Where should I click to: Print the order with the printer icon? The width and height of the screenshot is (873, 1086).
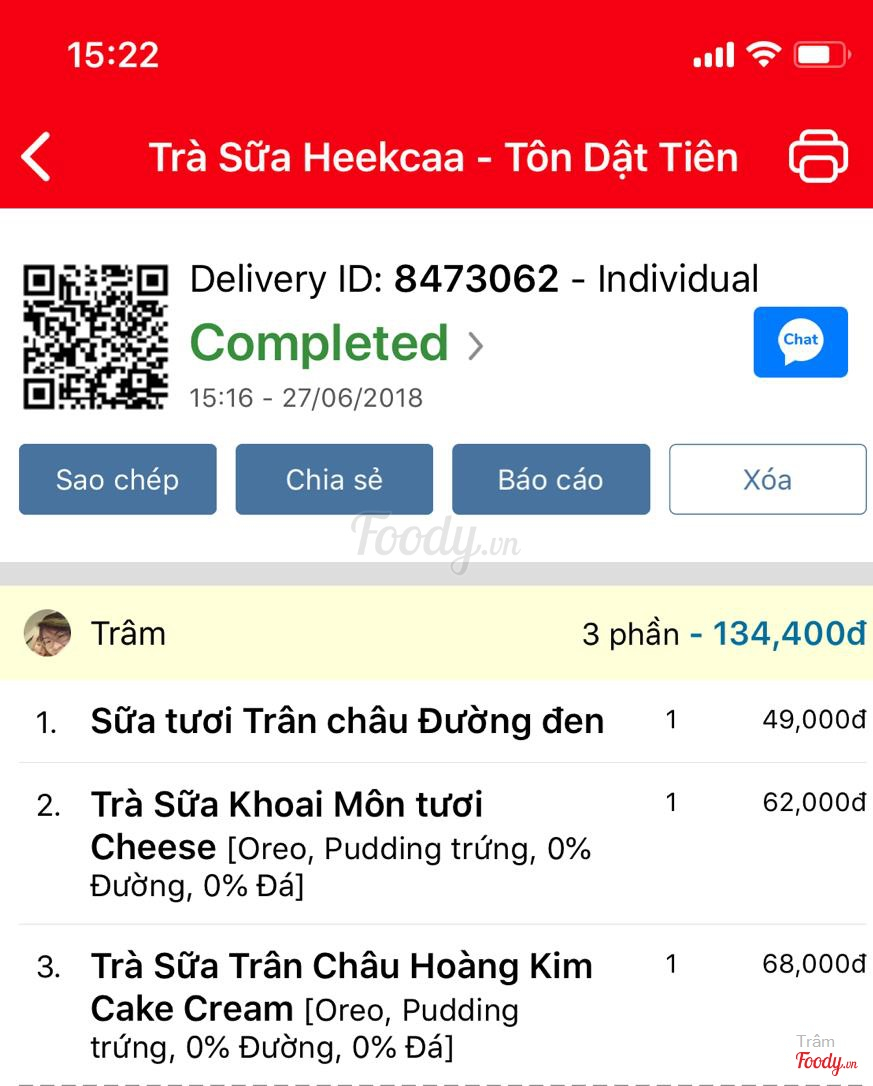pyautogui.click(x=818, y=158)
